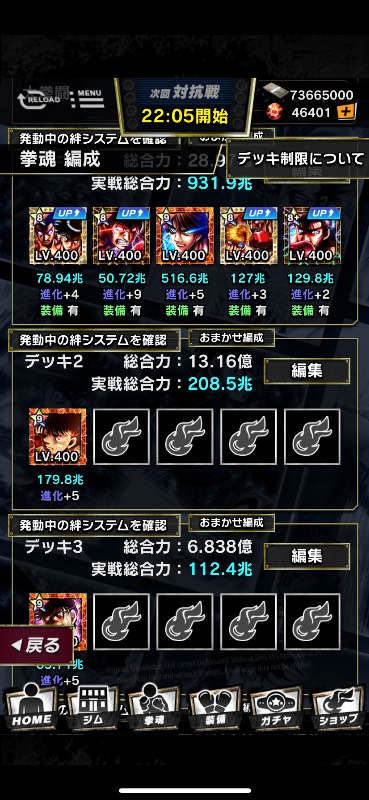Open デッキ制限について info
The width and height of the screenshot is (369, 800).
pyautogui.click(x=301, y=159)
